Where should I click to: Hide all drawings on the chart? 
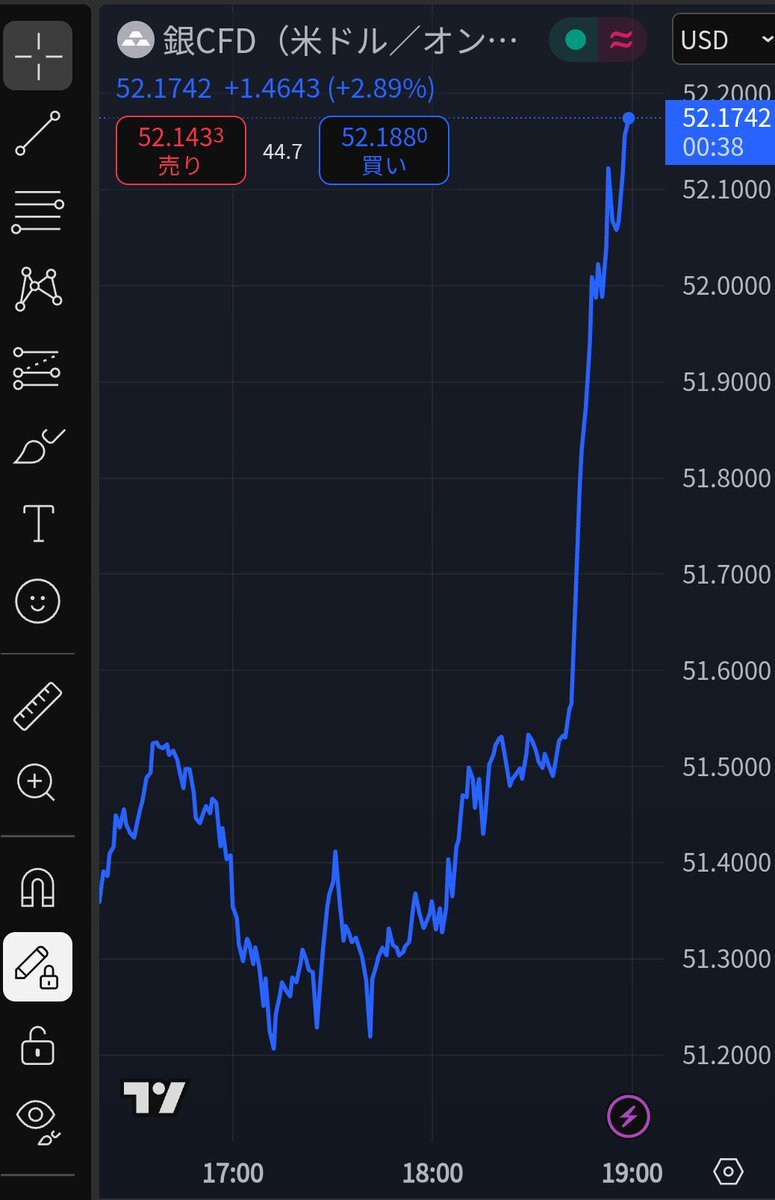tap(38, 1122)
